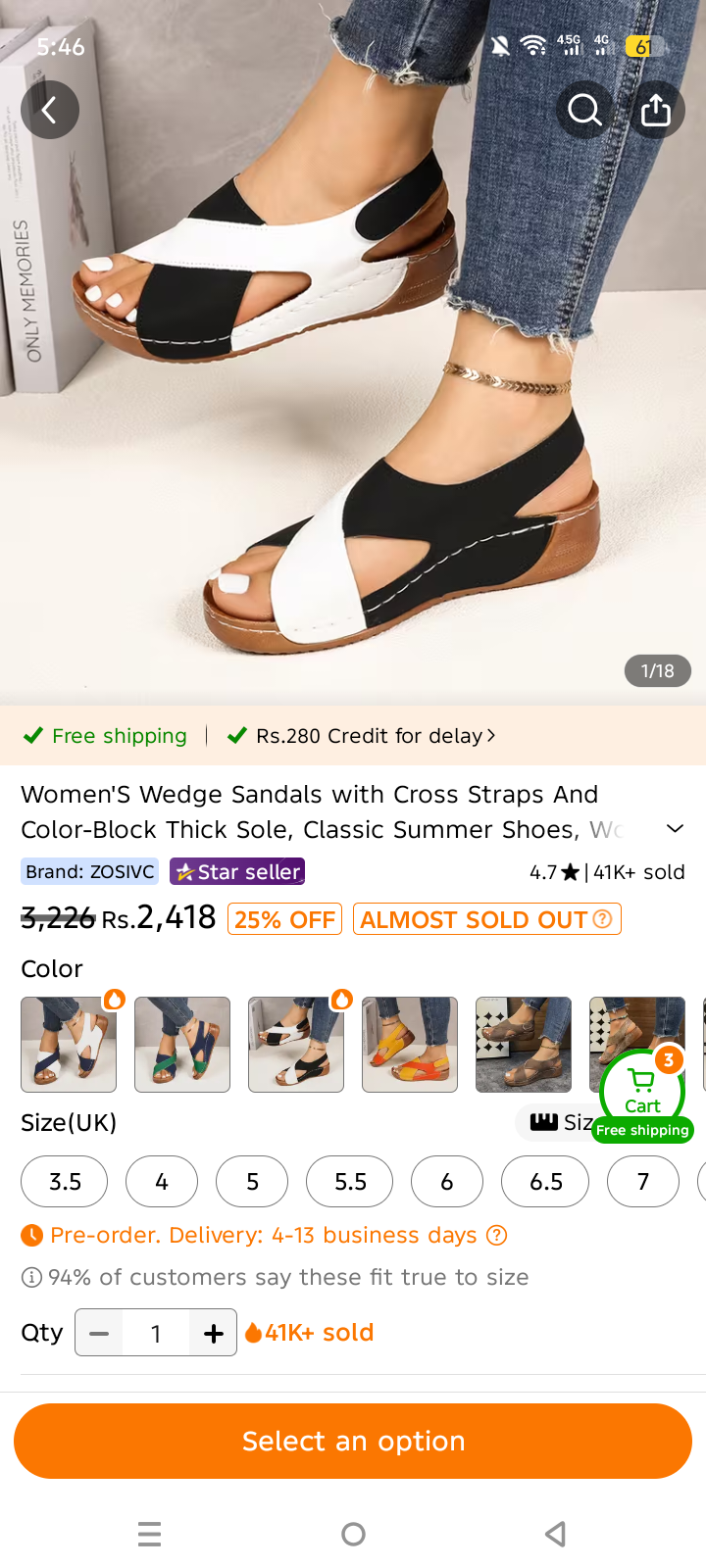Decrease quantity with the minus button
The width and height of the screenshot is (706, 1568).
pos(99,1333)
